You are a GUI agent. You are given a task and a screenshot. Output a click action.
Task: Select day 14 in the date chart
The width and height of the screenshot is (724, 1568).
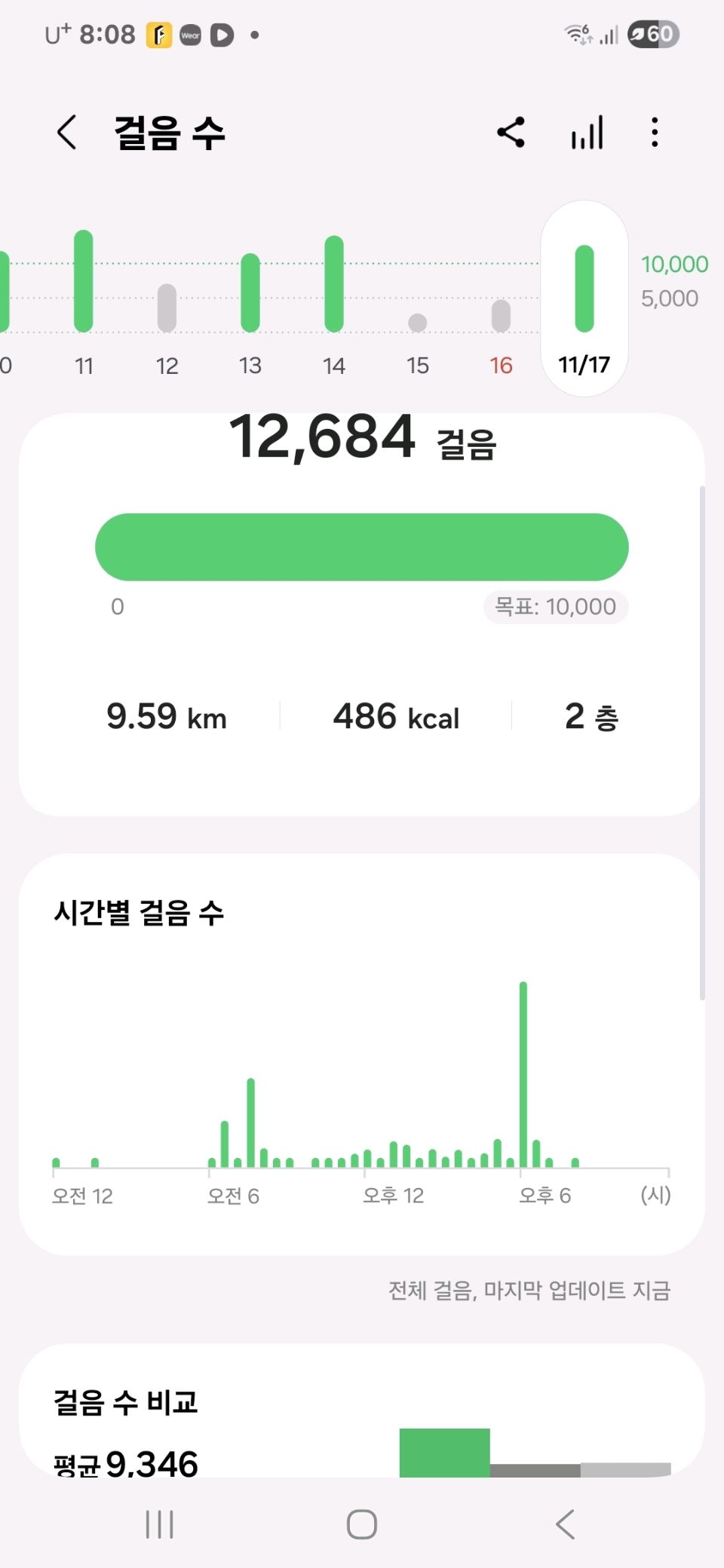click(x=334, y=302)
